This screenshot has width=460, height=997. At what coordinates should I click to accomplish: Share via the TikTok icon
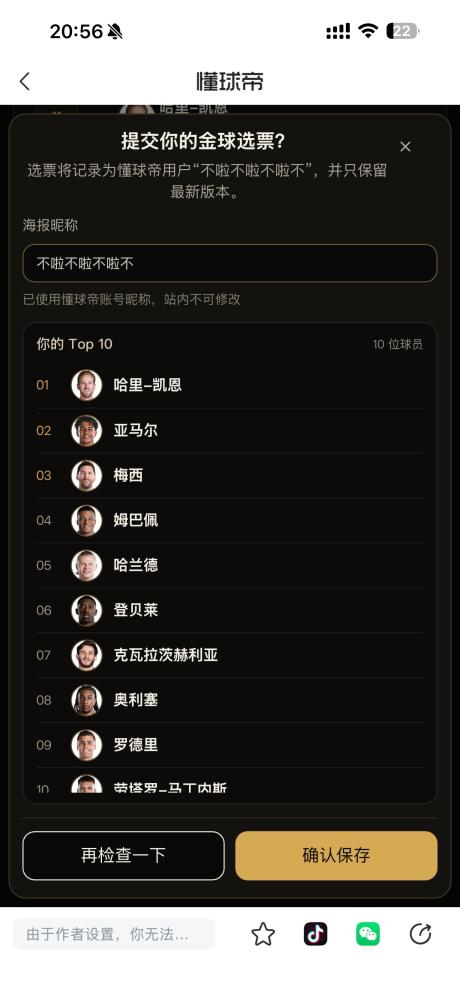point(316,934)
